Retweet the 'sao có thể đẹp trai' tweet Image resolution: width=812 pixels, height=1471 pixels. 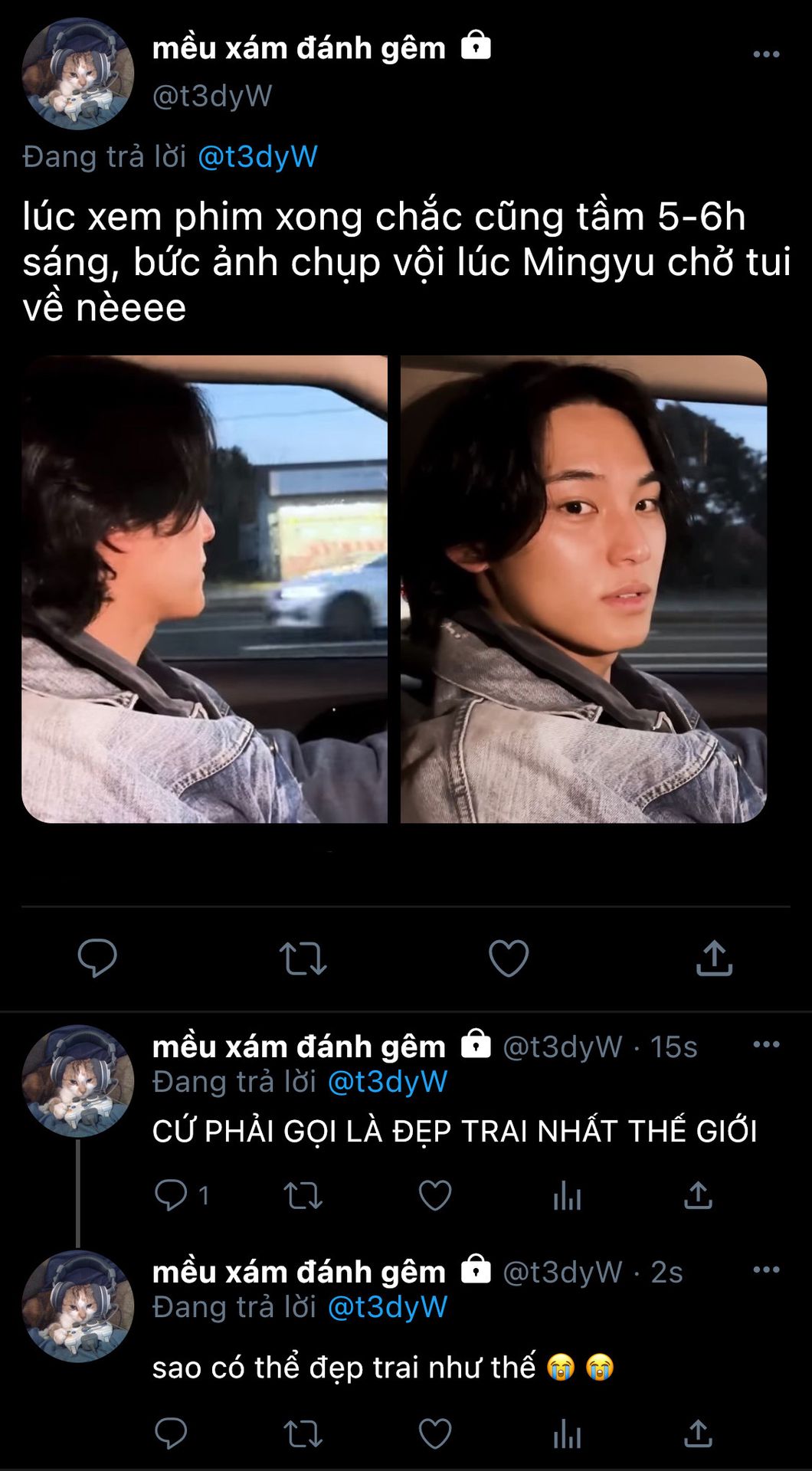point(303,1434)
